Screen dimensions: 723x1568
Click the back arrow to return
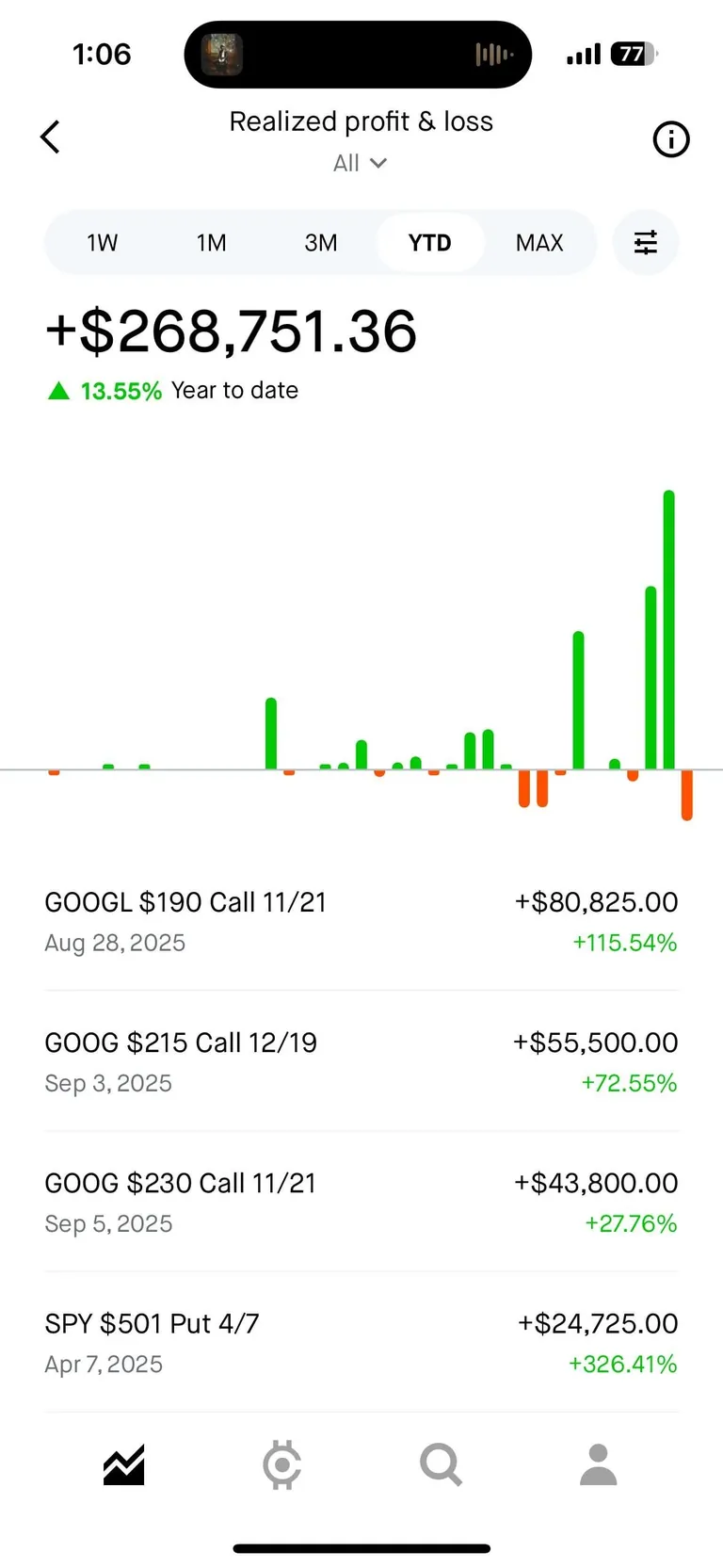click(x=50, y=137)
